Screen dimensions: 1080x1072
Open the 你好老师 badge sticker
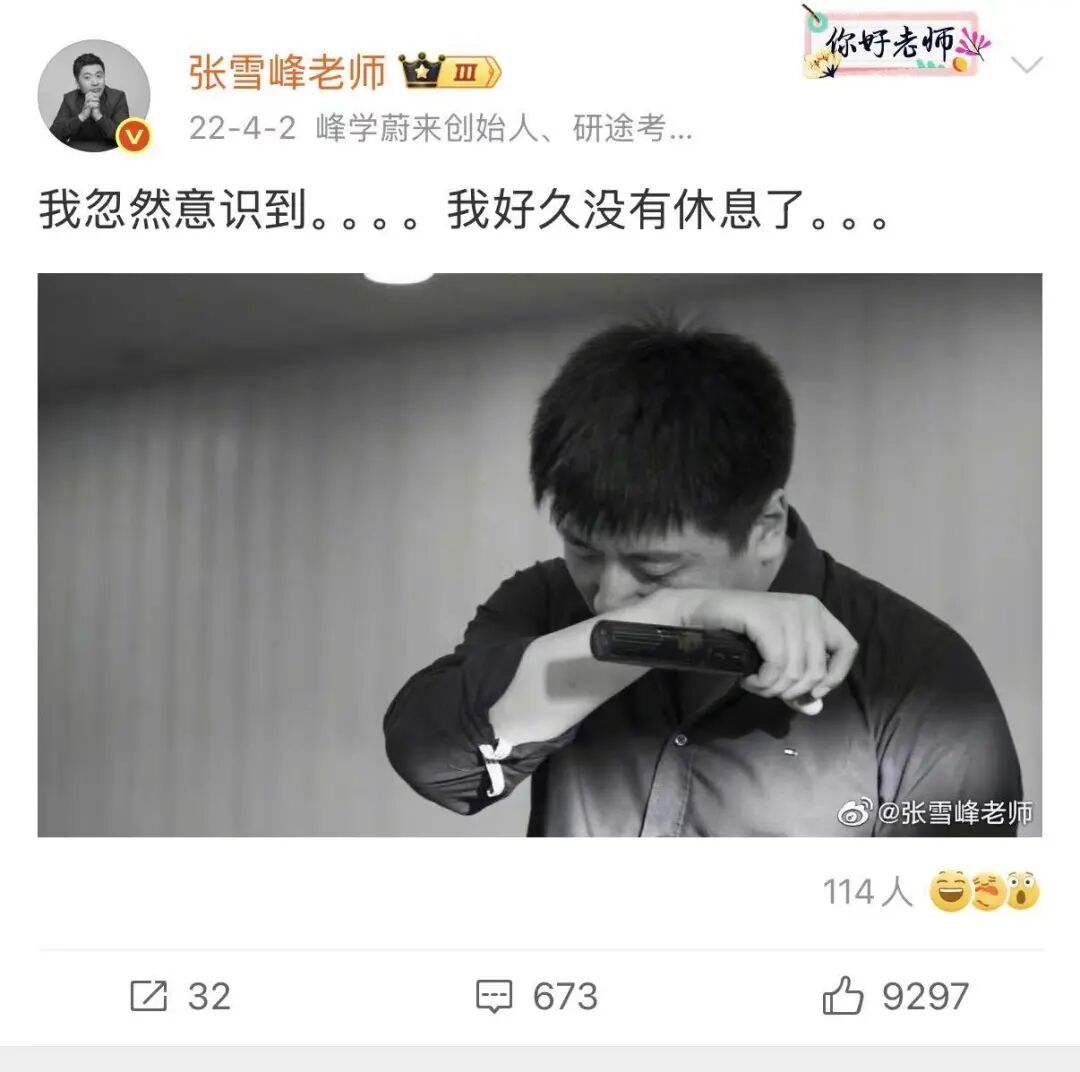pyautogui.click(x=893, y=44)
